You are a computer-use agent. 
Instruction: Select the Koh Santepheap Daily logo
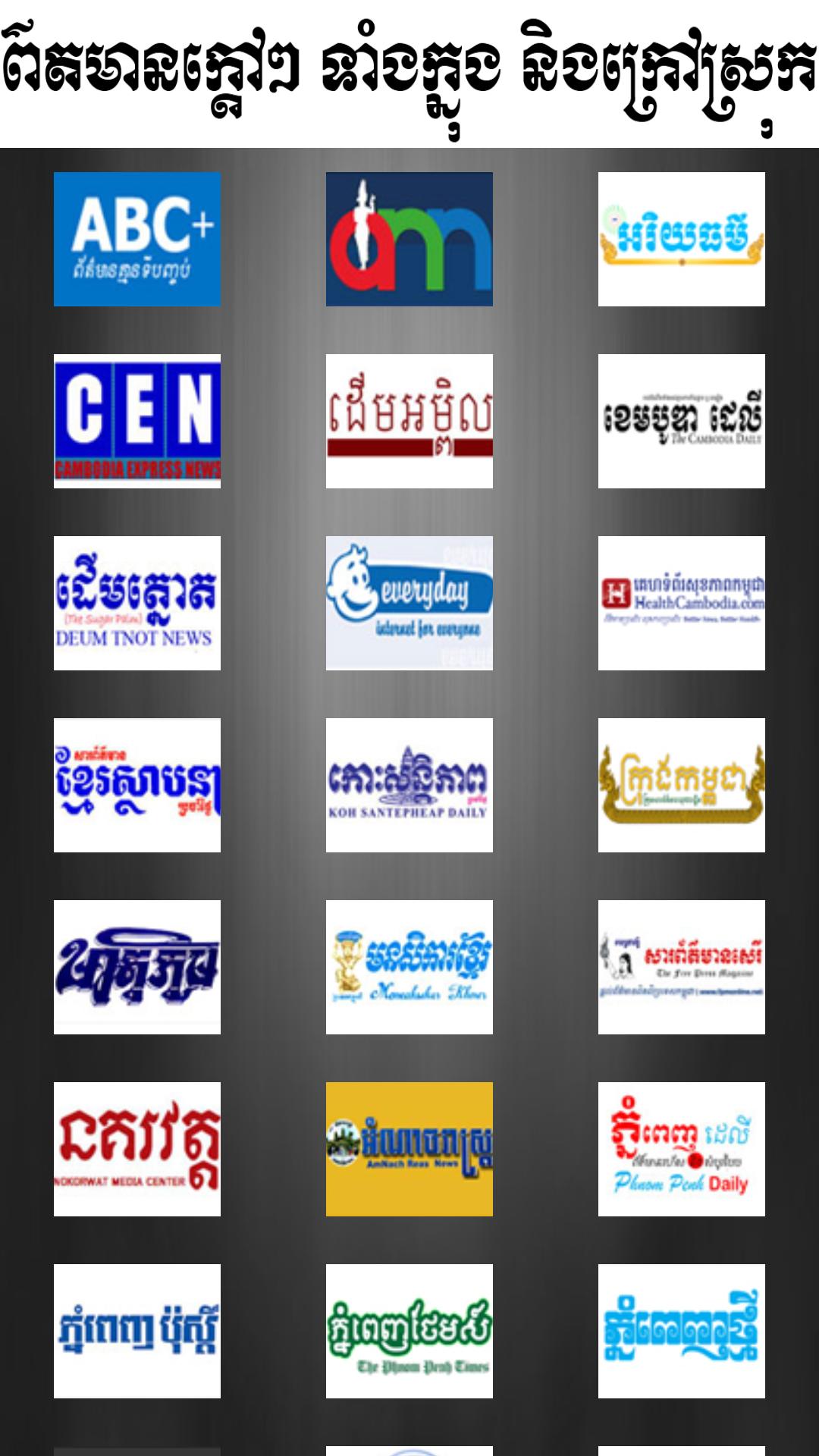pos(409,785)
